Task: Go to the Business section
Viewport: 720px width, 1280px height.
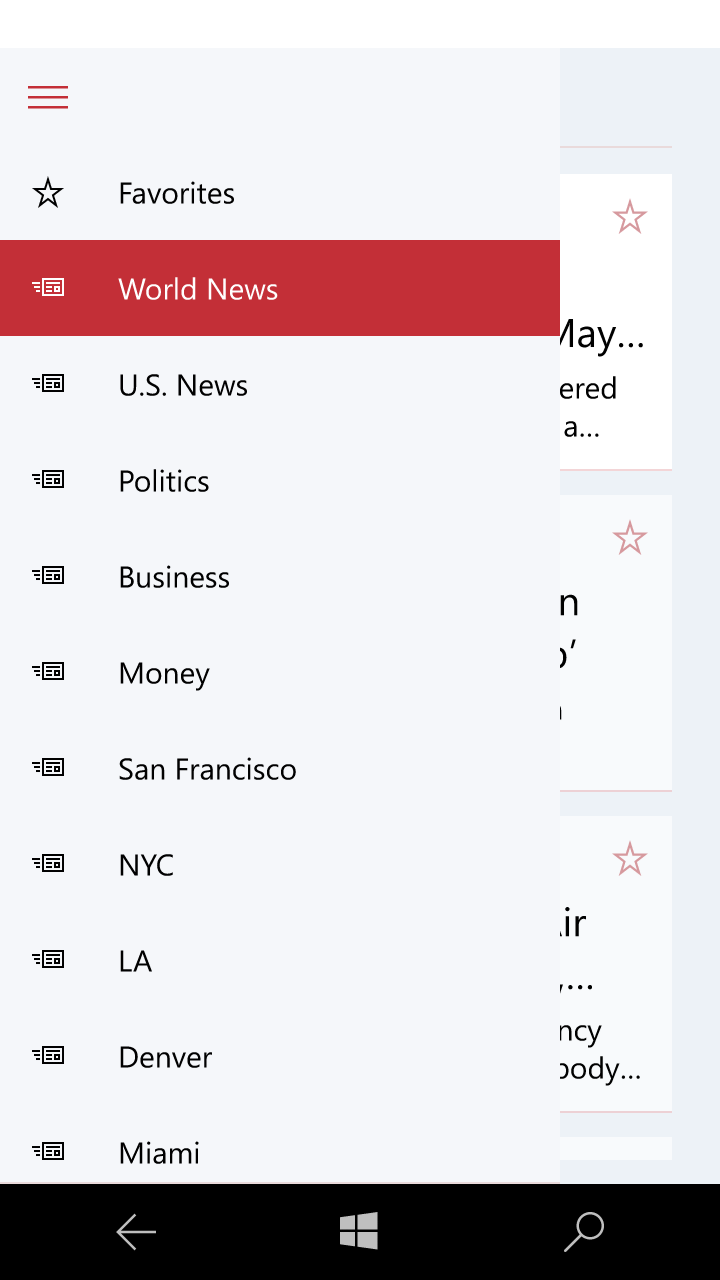Action: pos(174,577)
